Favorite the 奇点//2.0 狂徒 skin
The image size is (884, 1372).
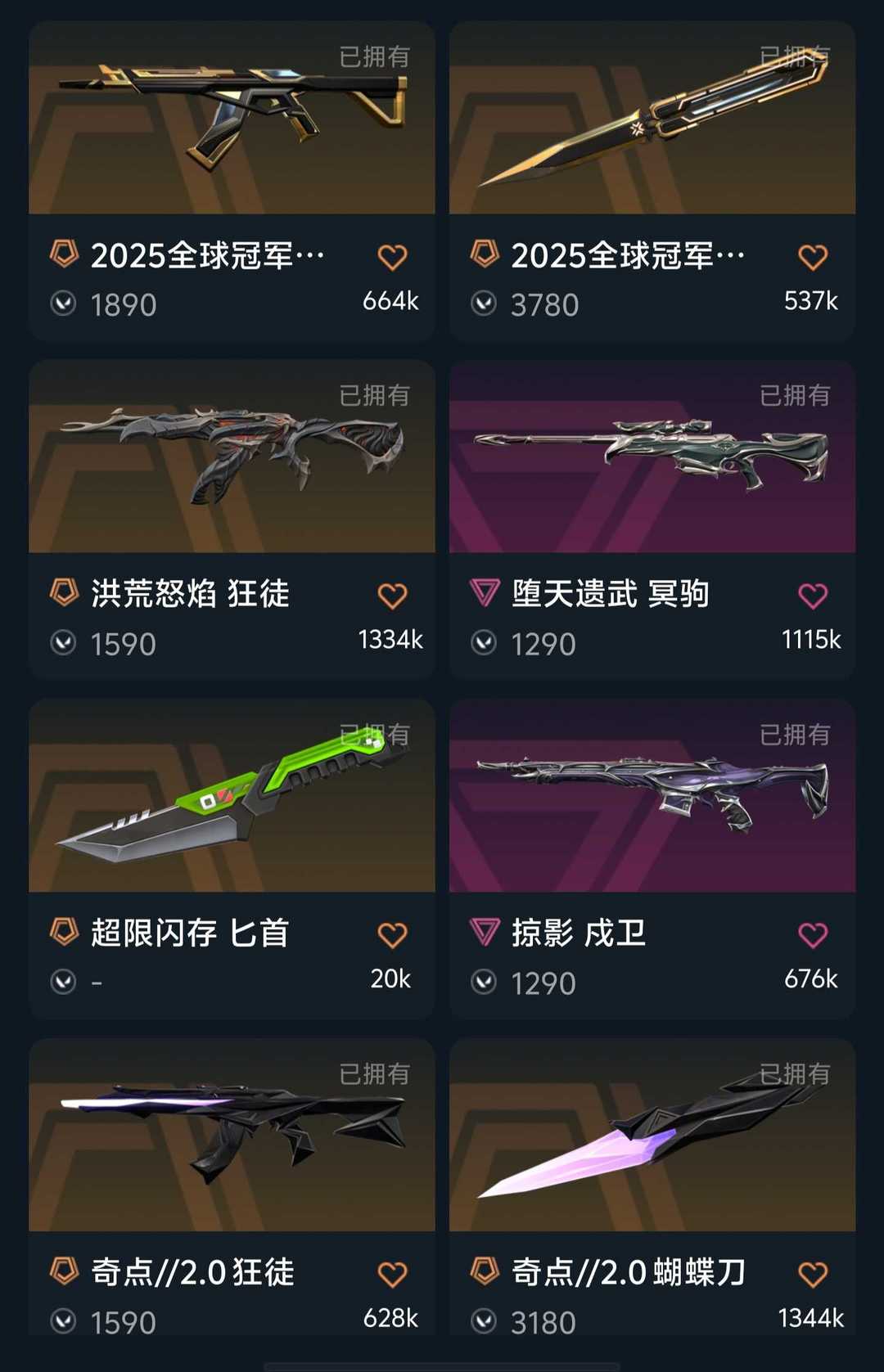[x=392, y=1275]
